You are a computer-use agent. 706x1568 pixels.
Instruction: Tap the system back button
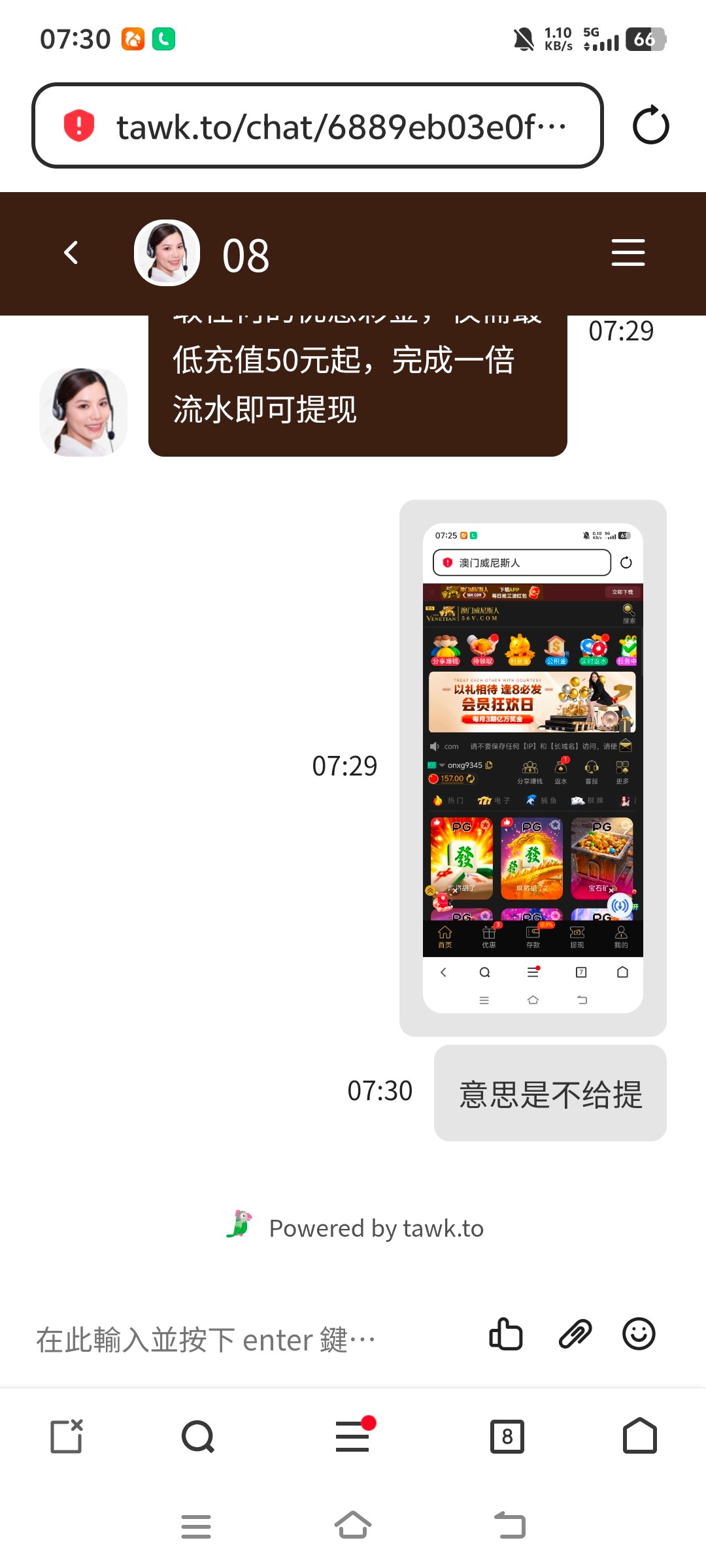[510, 1526]
